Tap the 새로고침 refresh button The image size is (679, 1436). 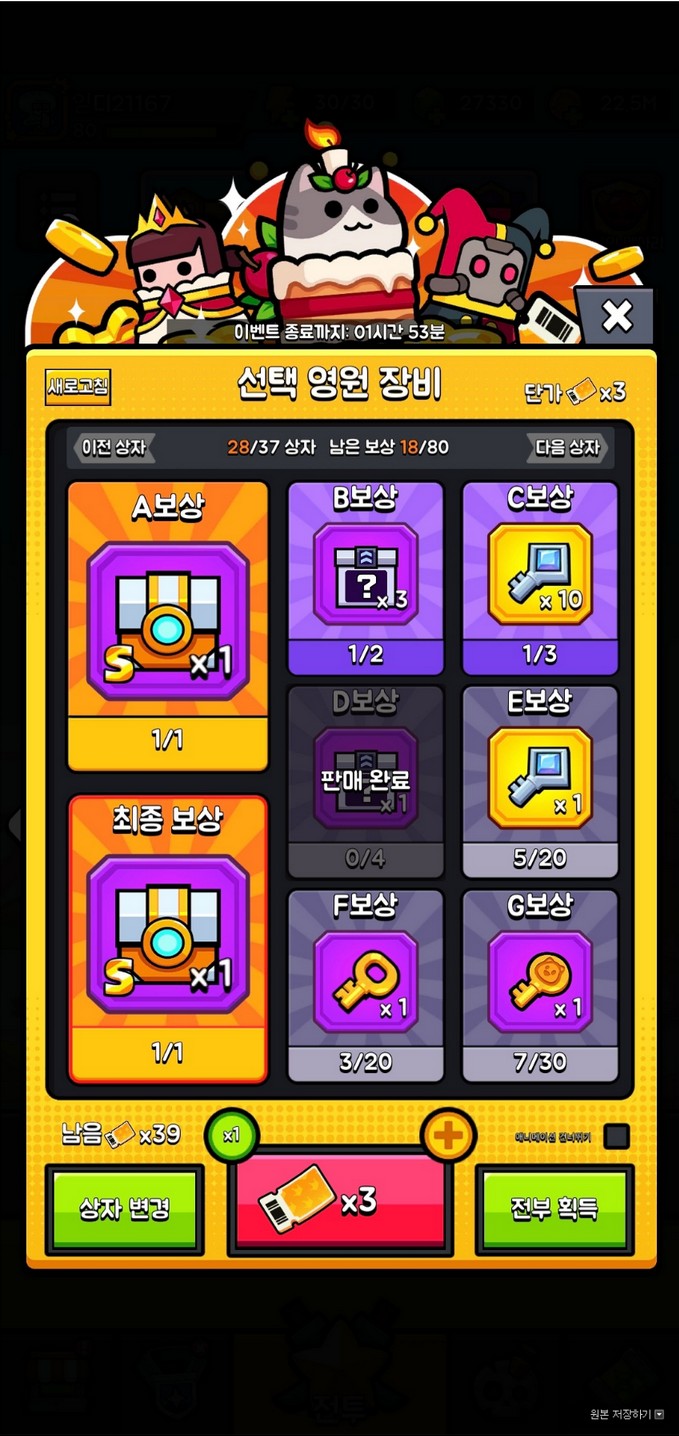[77, 386]
